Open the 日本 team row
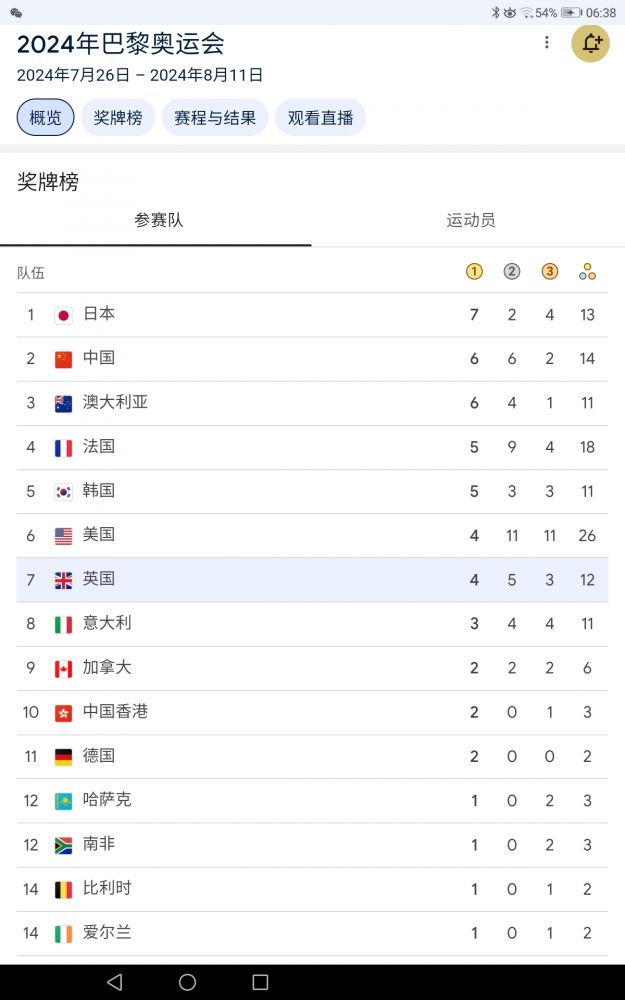This screenshot has width=625, height=1000. (312, 315)
